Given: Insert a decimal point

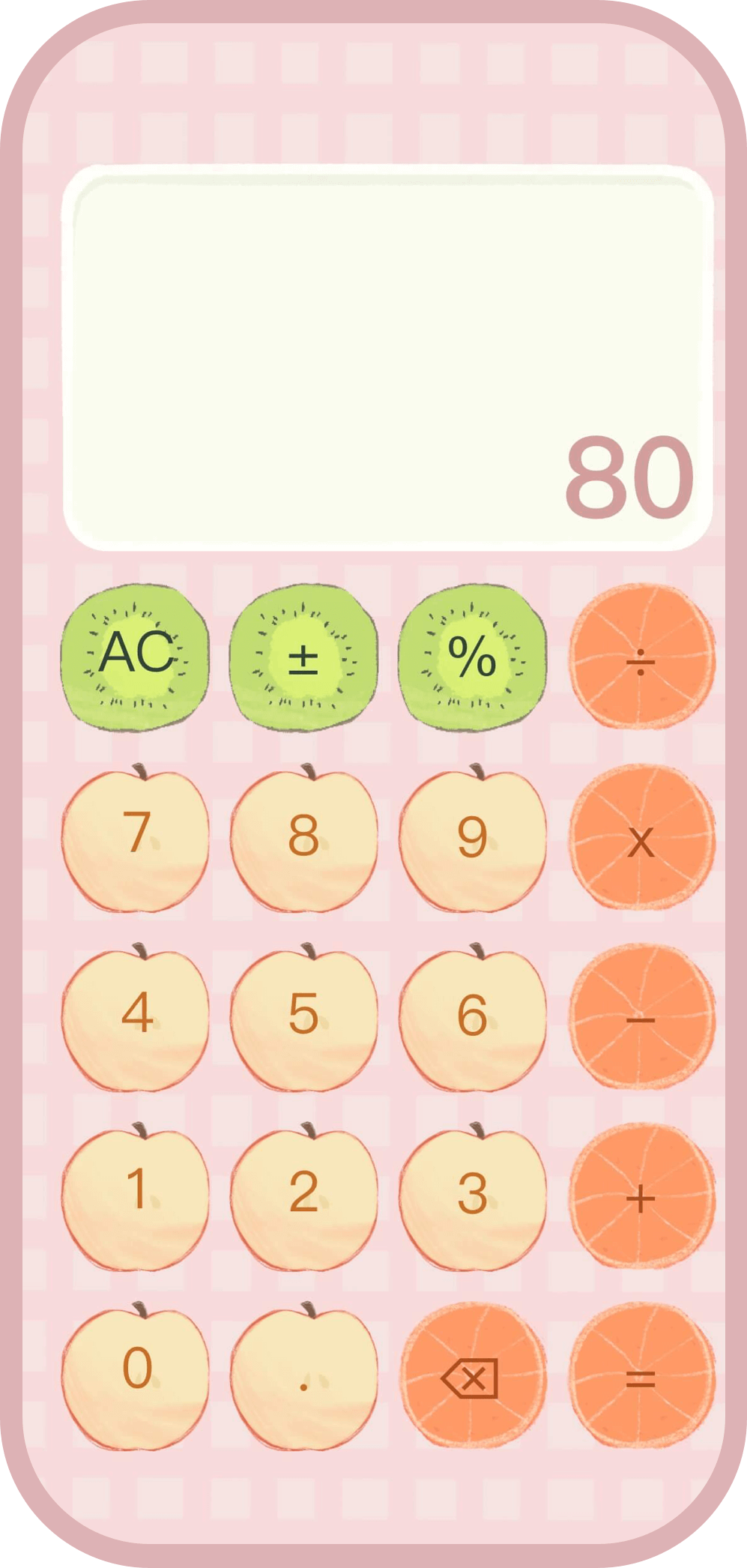Looking at the screenshot, I should click(x=303, y=1378).
